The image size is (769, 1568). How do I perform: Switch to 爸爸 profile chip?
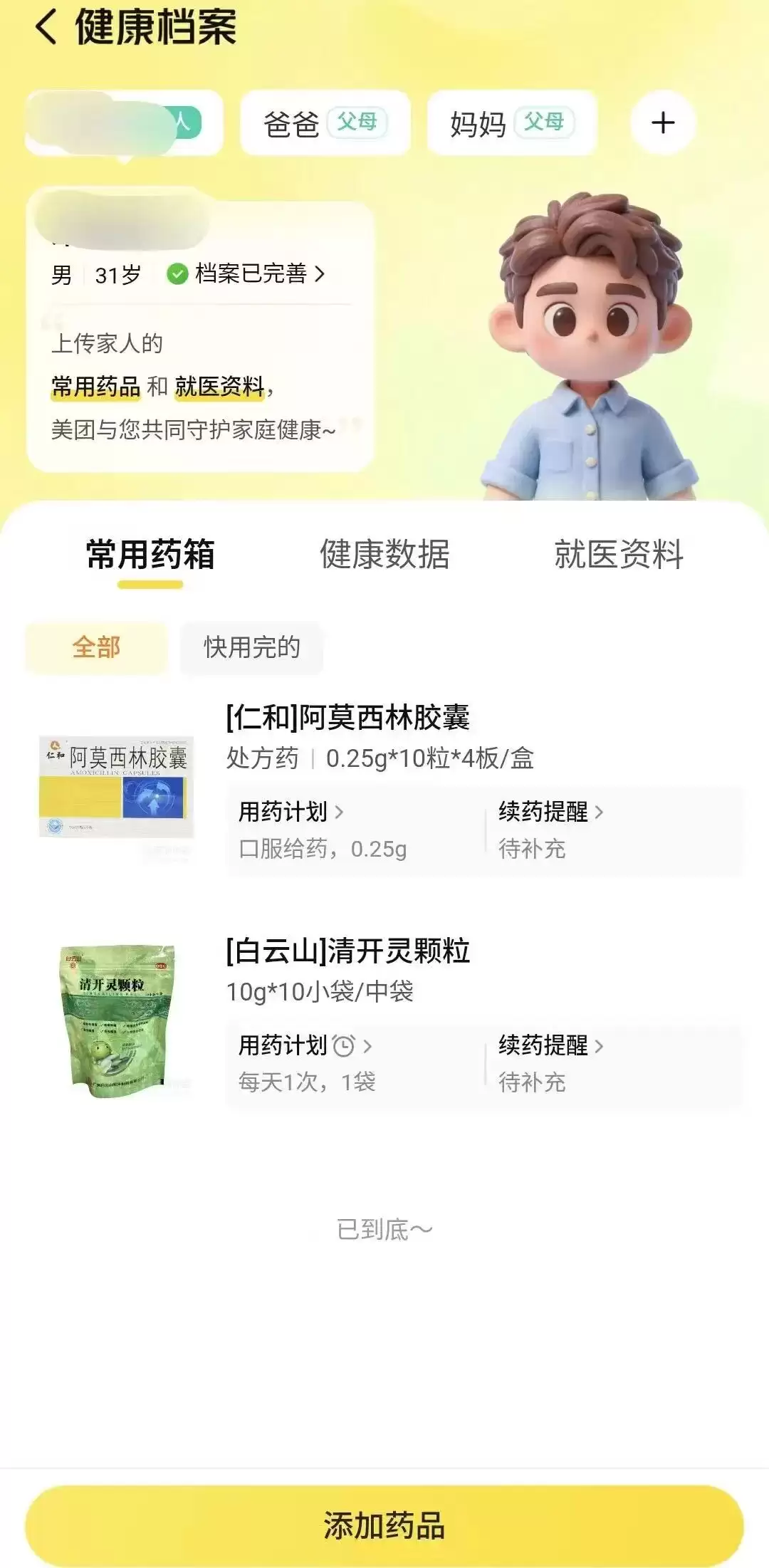coord(325,123)
